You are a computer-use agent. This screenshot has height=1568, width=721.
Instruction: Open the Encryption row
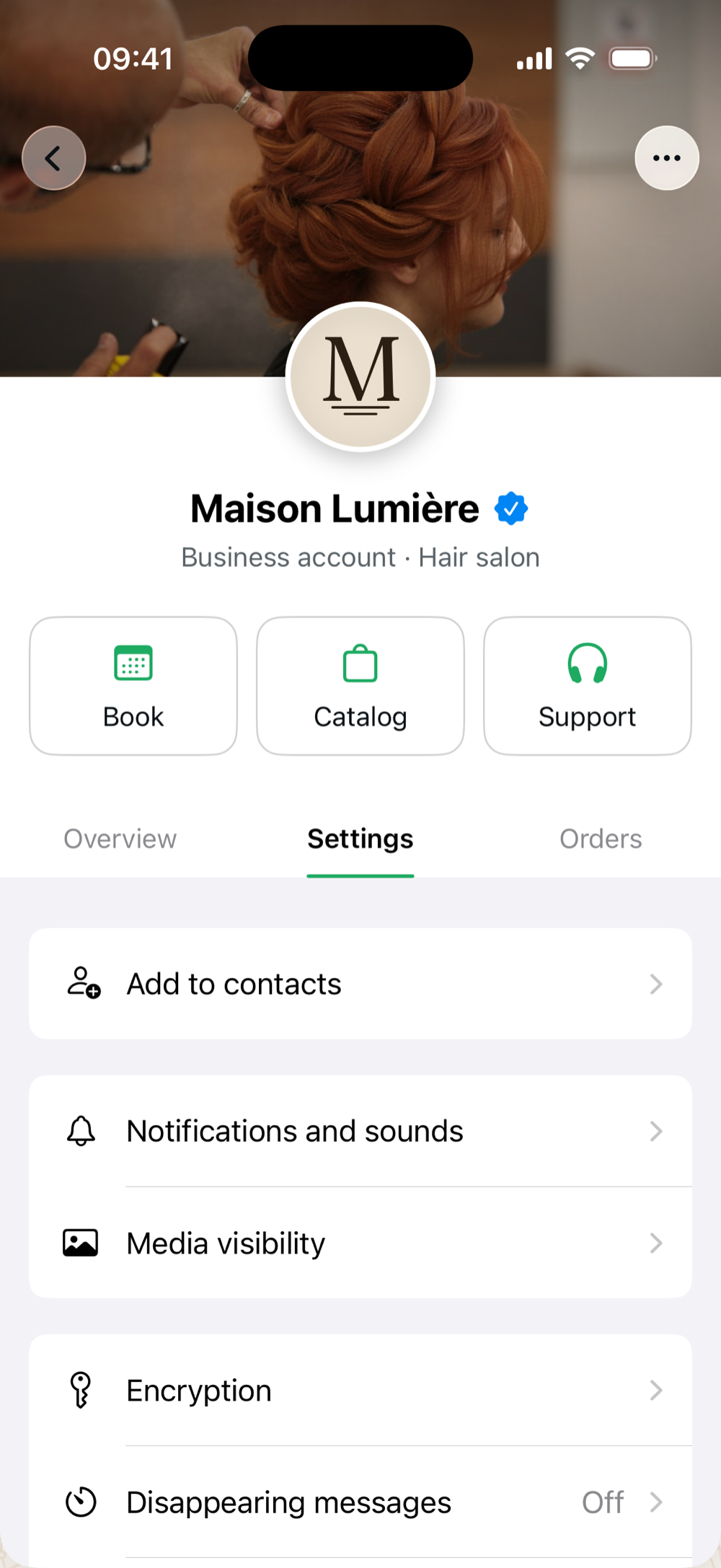[x=360, y=1390]
